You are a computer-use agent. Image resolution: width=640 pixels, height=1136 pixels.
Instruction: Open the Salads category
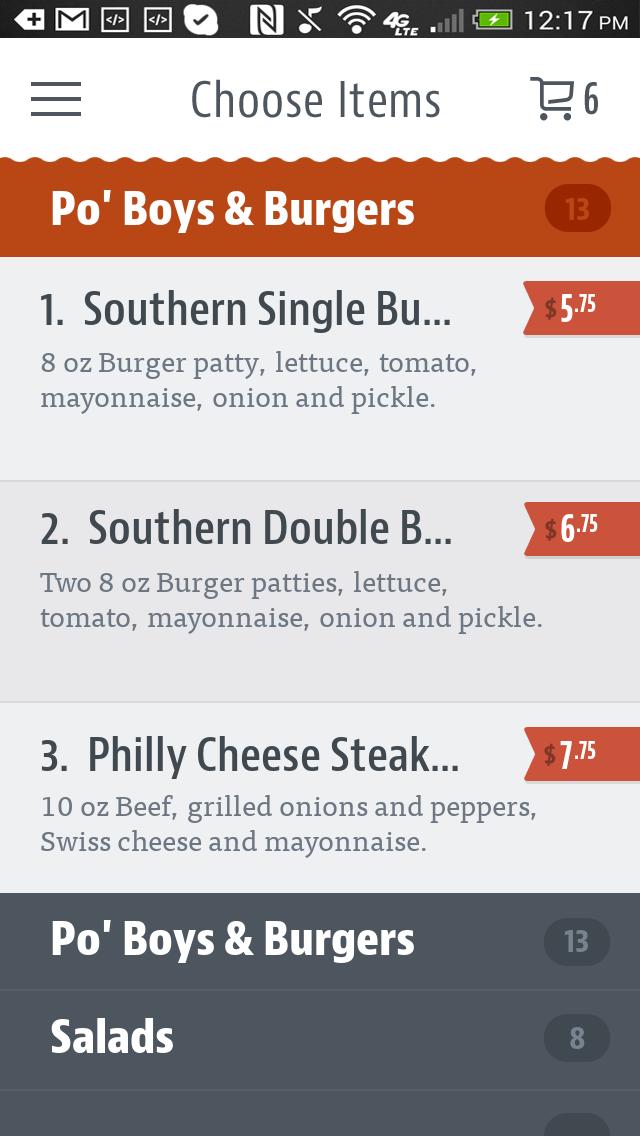pos(320,1039)
